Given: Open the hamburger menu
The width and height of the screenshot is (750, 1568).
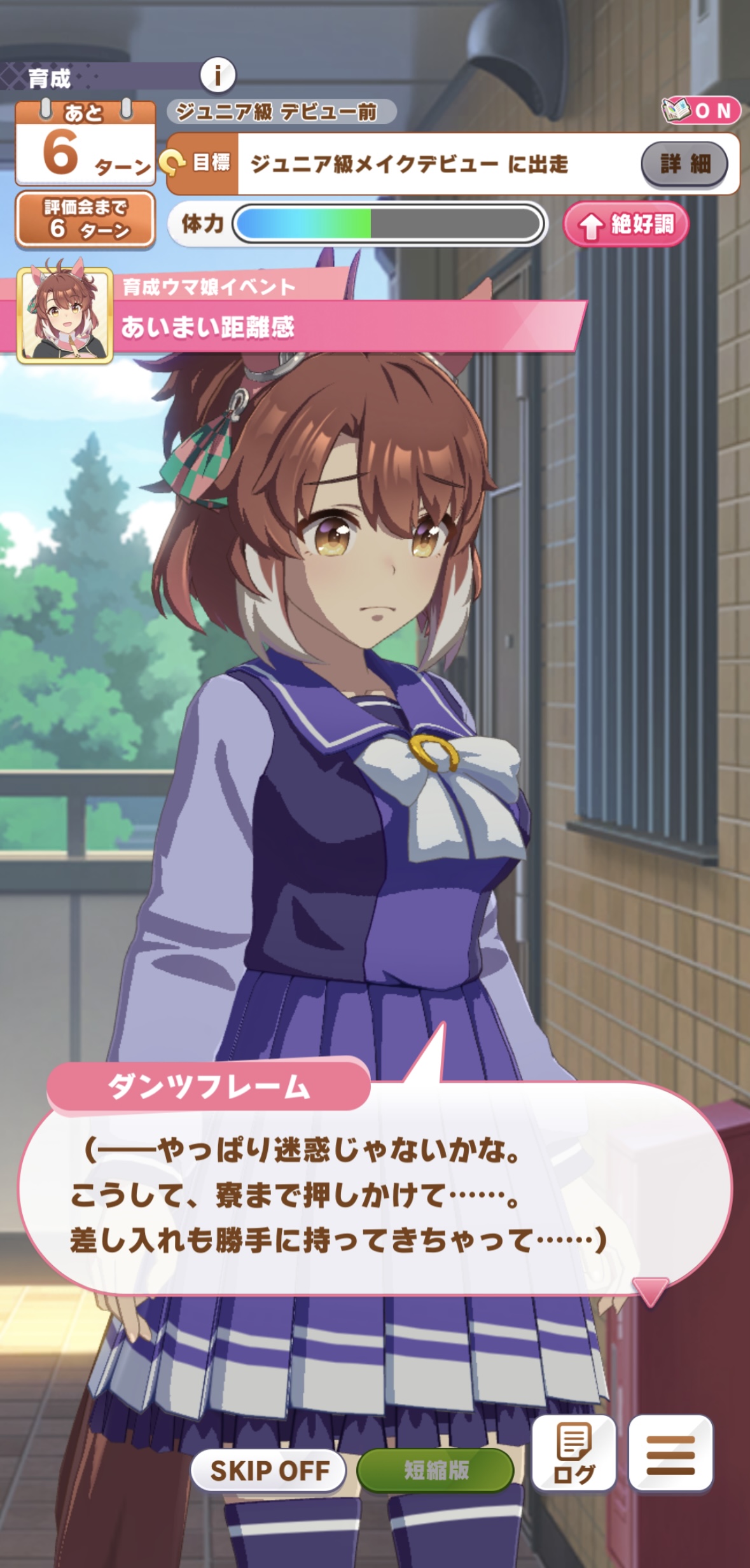Looking at the screenshot, I should tap(670, 1454).
